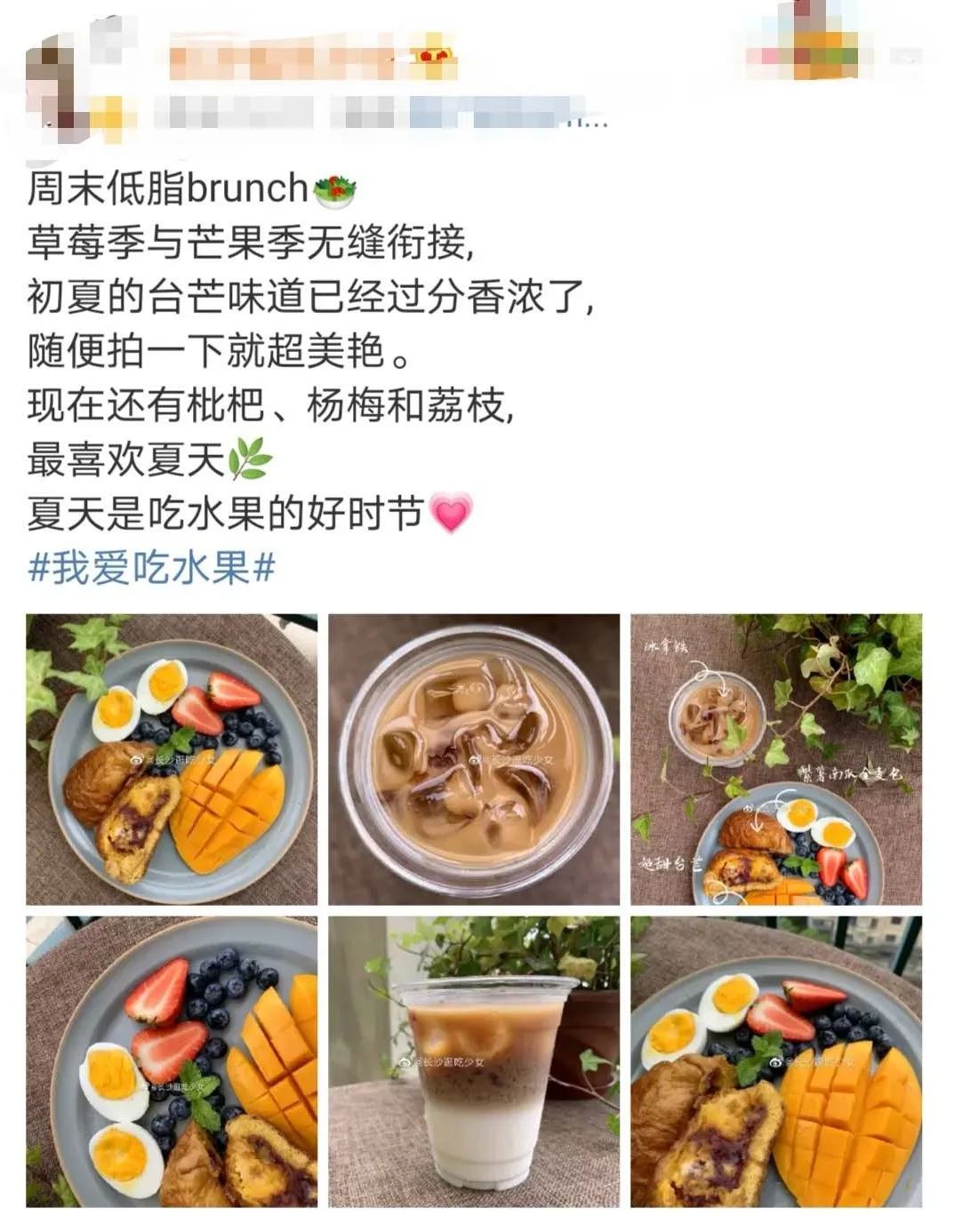View the top-down iced coffee photo
The width and height of the screenshot is (954, 1232).
[x=474, y=759]
